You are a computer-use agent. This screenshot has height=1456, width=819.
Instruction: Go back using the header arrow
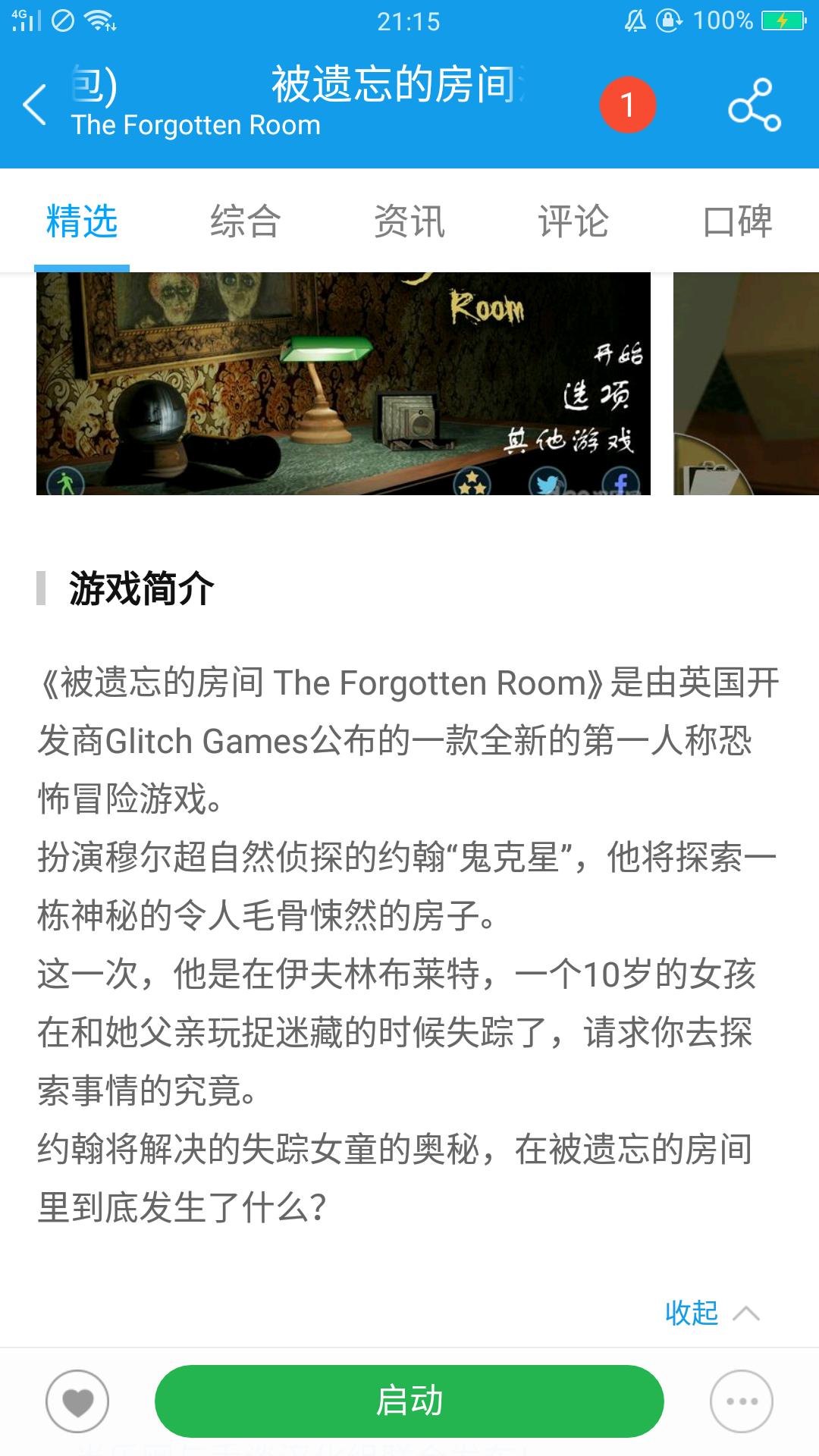point(35,105)
